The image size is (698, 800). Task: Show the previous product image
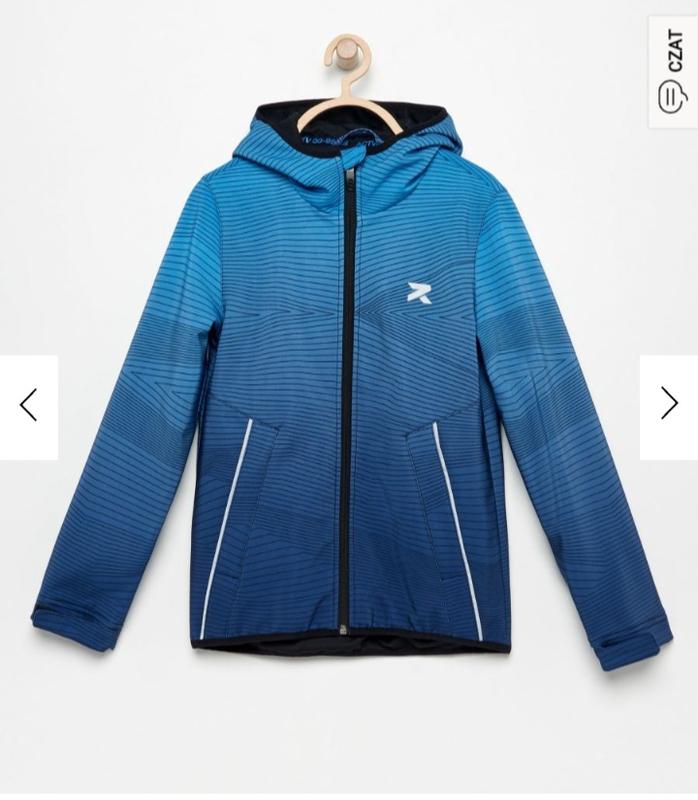click(28, 406)
